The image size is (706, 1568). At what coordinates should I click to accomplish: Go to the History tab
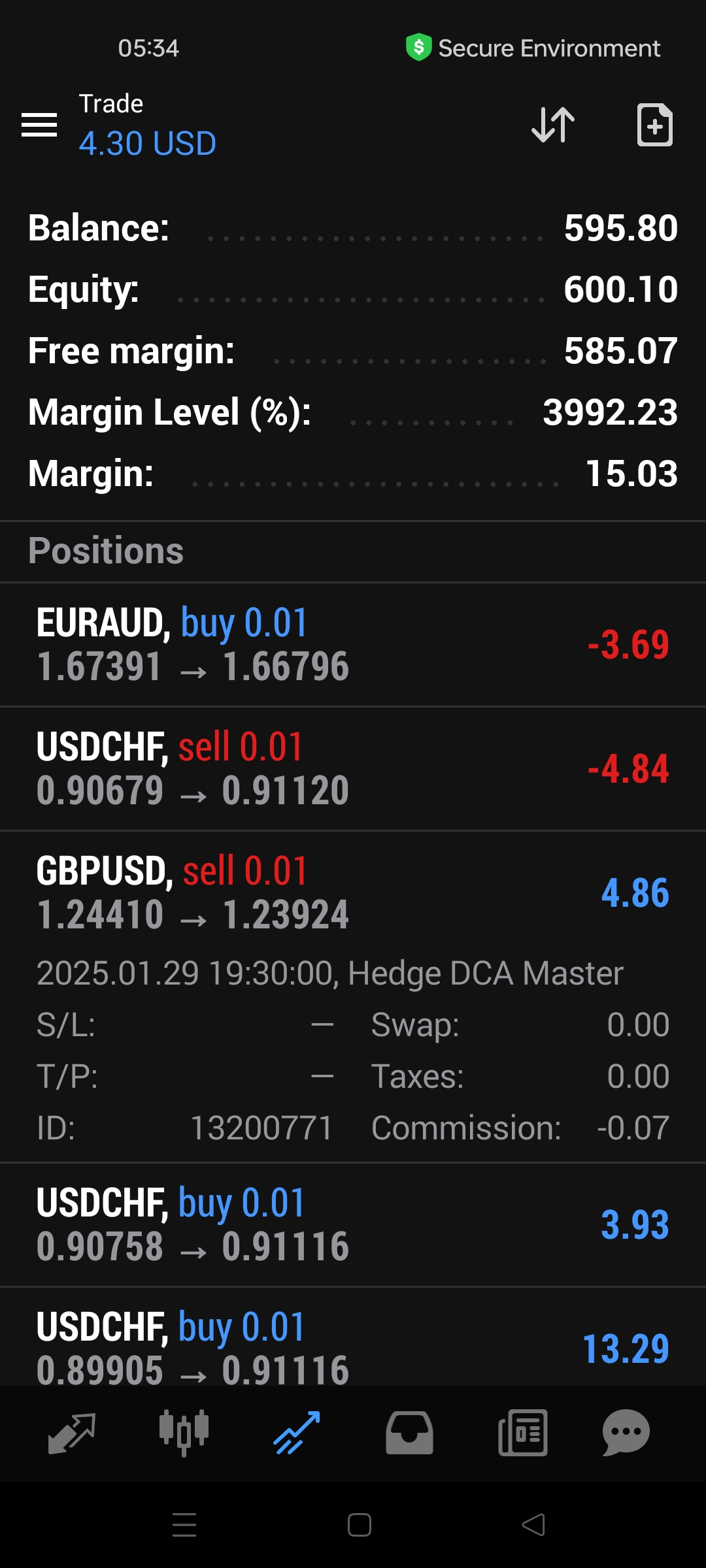click(409, 1433)
